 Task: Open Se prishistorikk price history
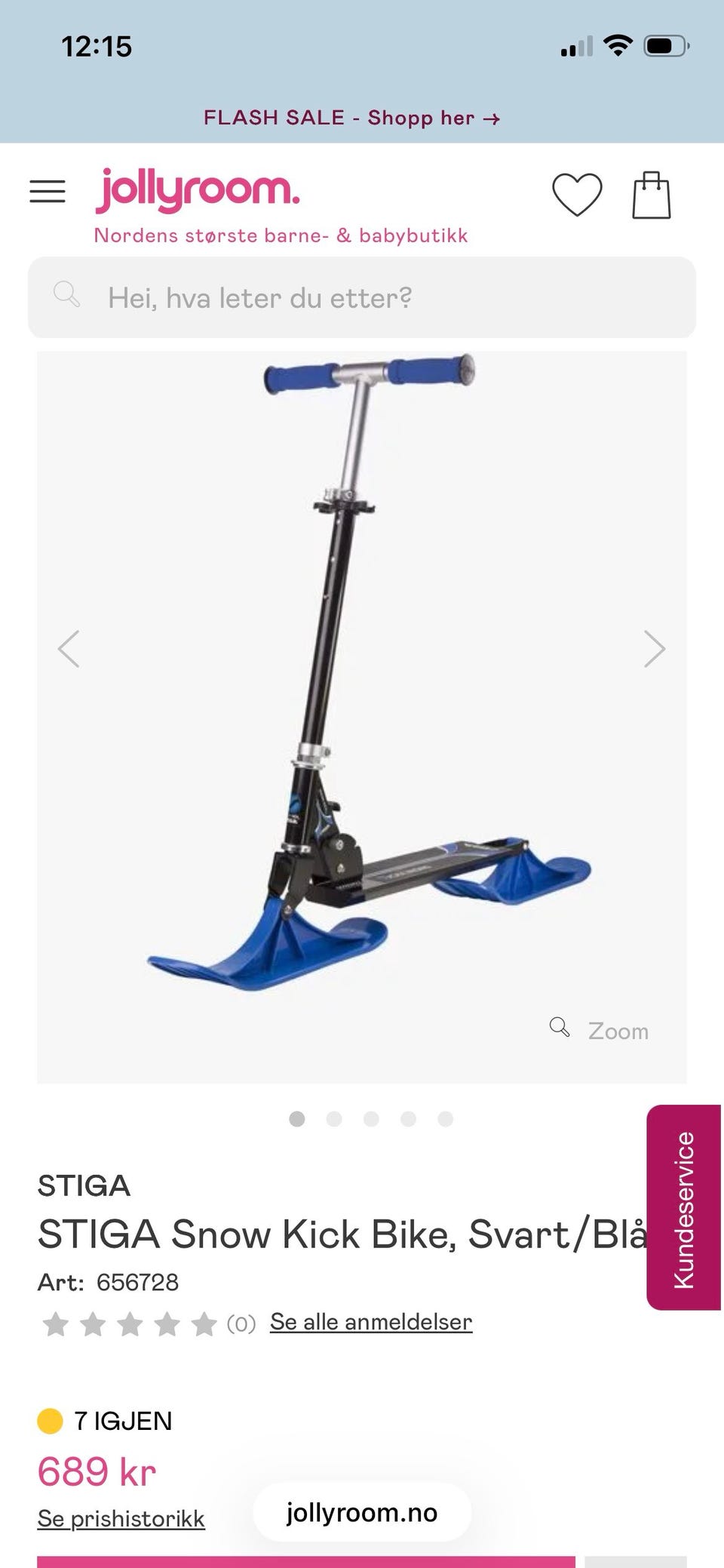click(121, 1518)
